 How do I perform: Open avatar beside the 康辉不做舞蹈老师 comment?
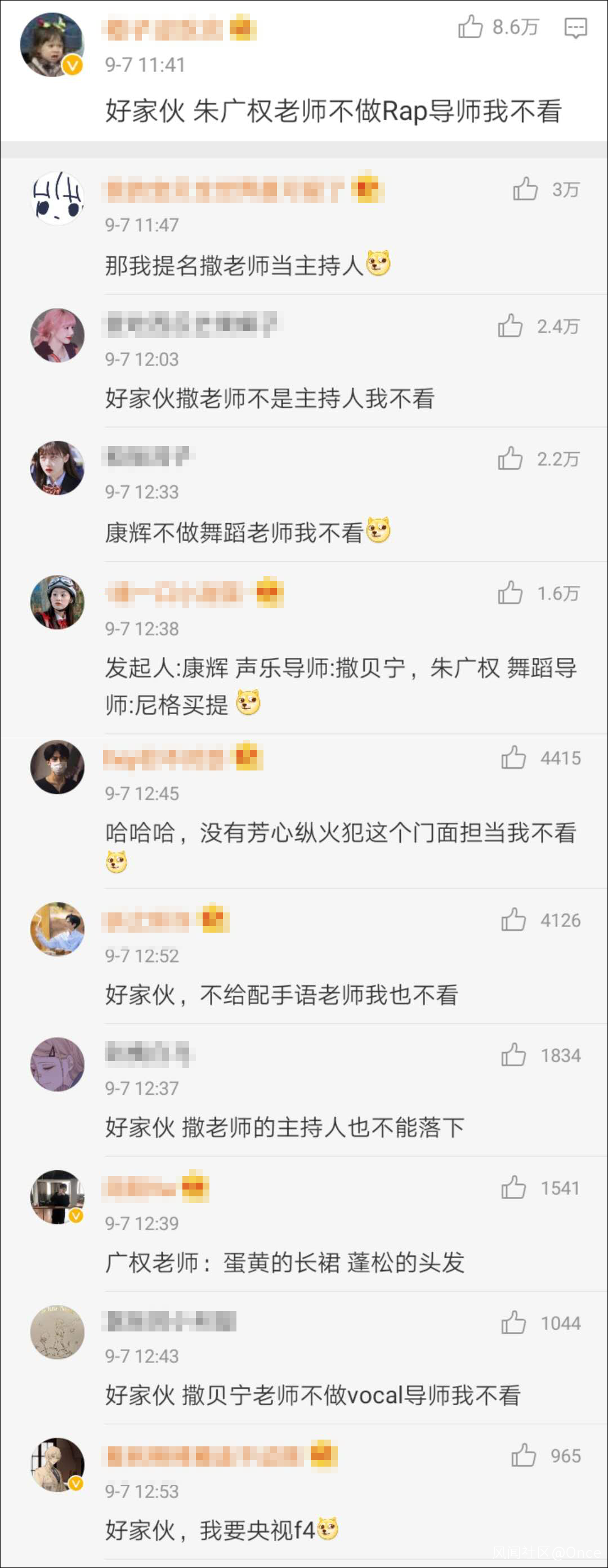click(x=57, y=467)
